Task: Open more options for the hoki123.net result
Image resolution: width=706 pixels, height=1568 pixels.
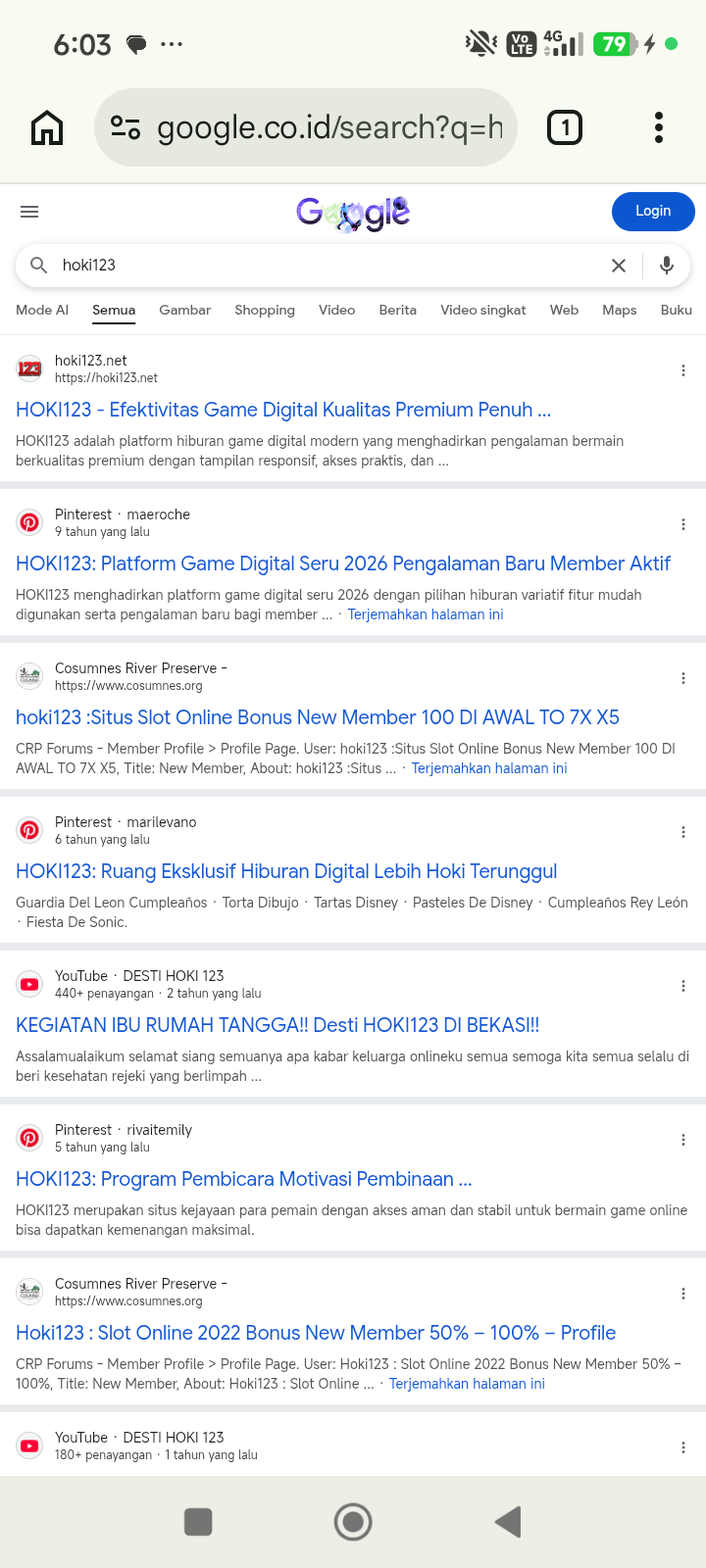Action: (x=683, y=370)
